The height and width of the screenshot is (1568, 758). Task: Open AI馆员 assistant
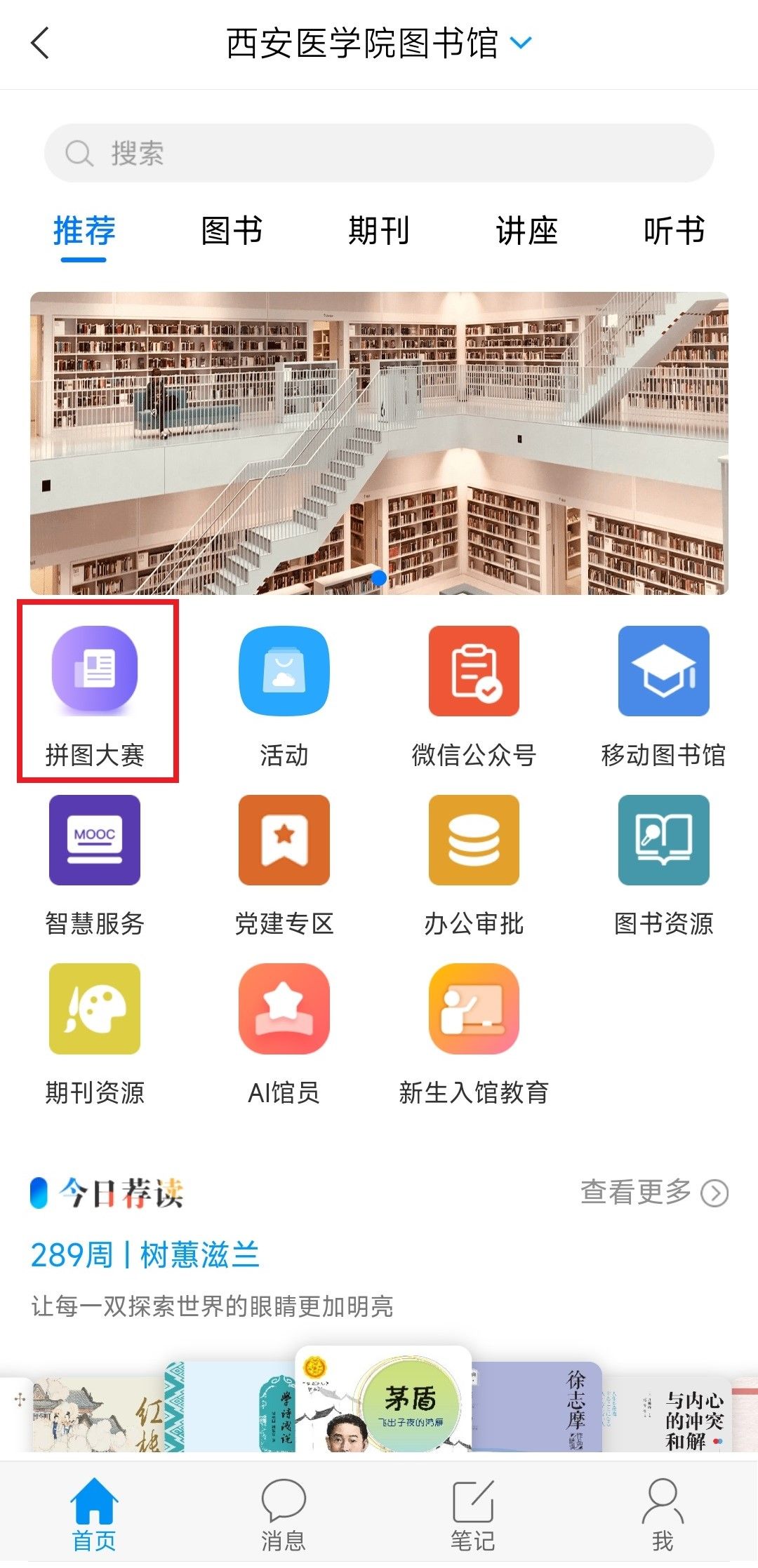[284, 1031]
